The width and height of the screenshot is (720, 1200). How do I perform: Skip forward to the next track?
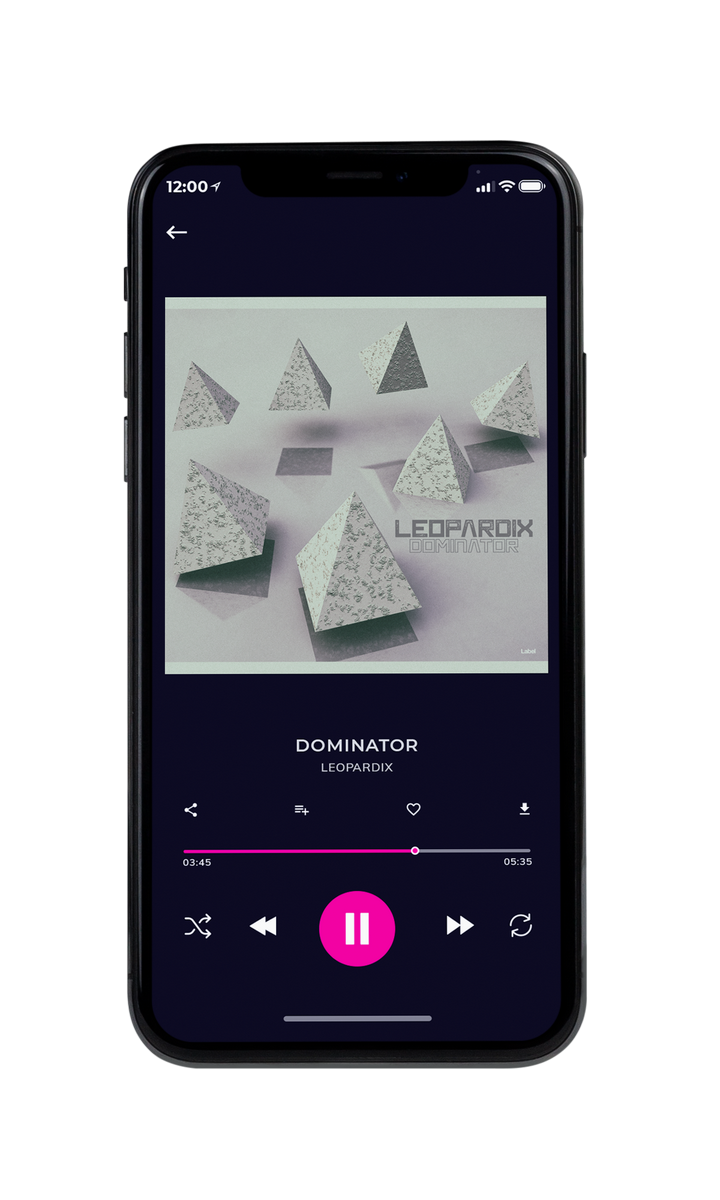coord(460,926)
